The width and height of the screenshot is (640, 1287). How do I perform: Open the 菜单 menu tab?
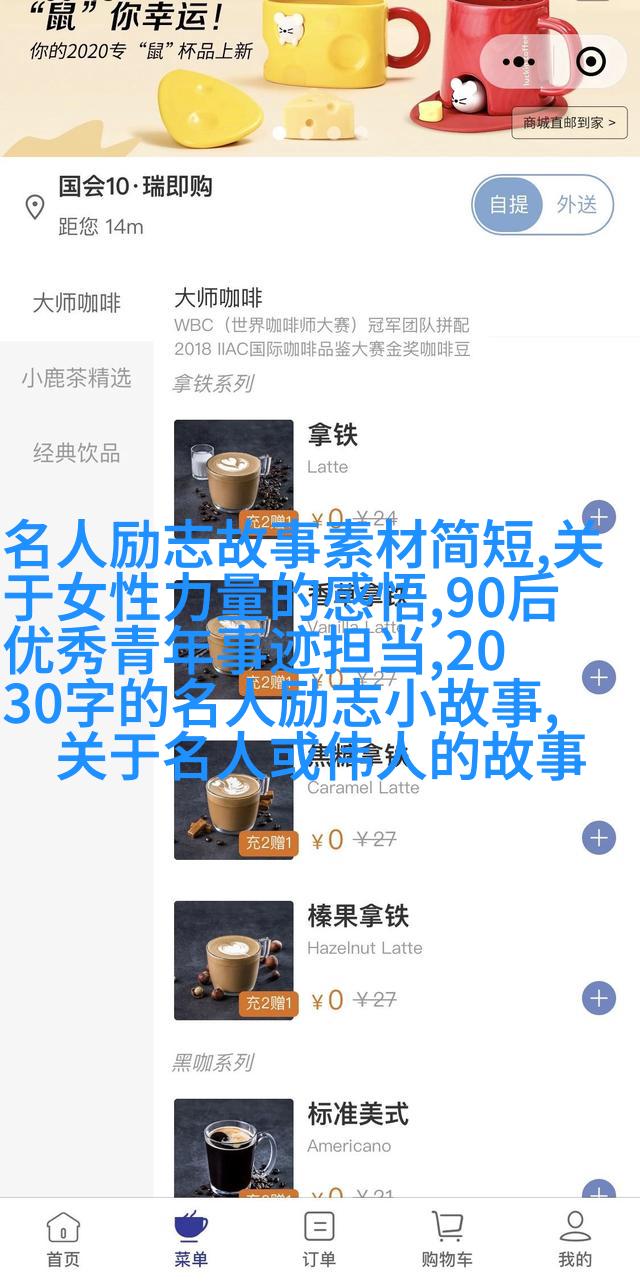pyautogui.click(x=191, y=1239)
